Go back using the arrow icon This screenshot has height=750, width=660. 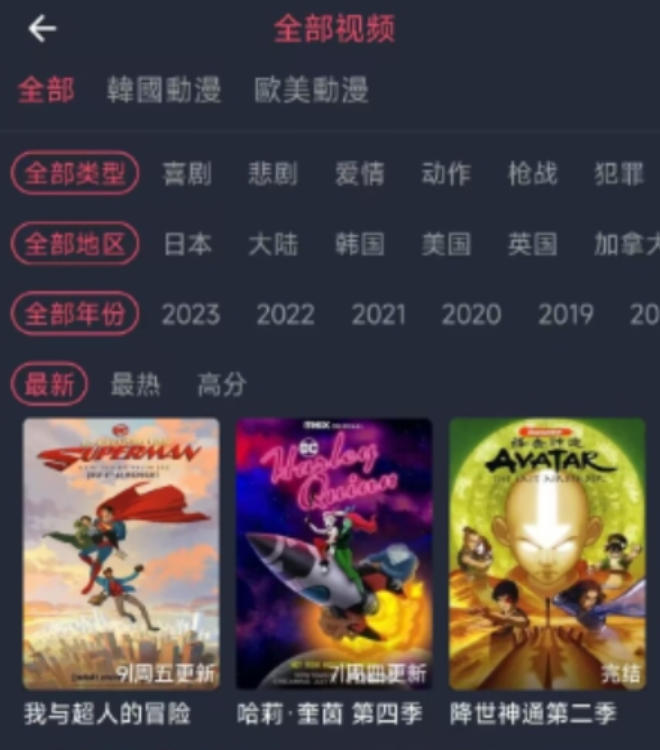coord(42,29)
